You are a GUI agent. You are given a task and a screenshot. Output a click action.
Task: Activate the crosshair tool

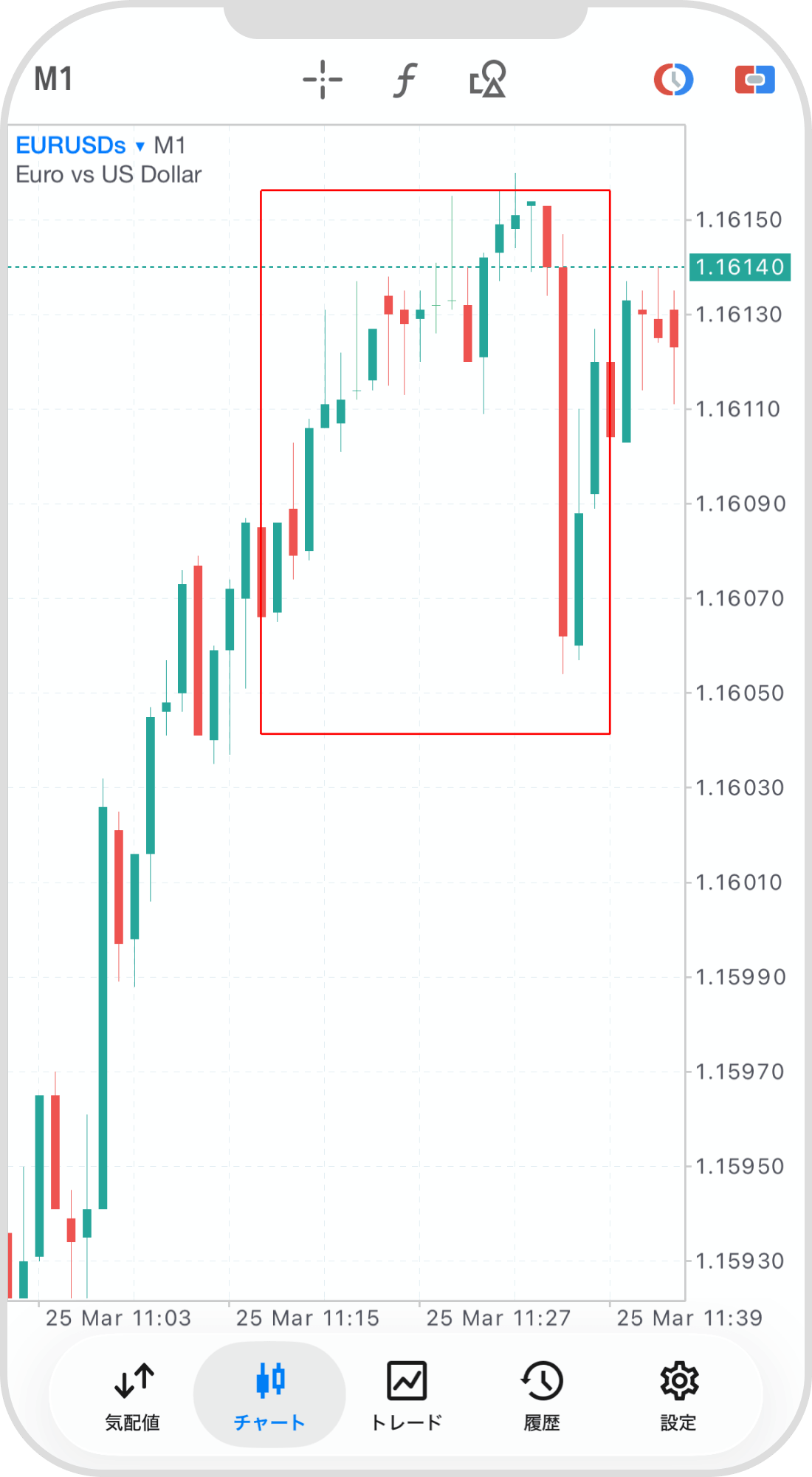pos(323,80)
